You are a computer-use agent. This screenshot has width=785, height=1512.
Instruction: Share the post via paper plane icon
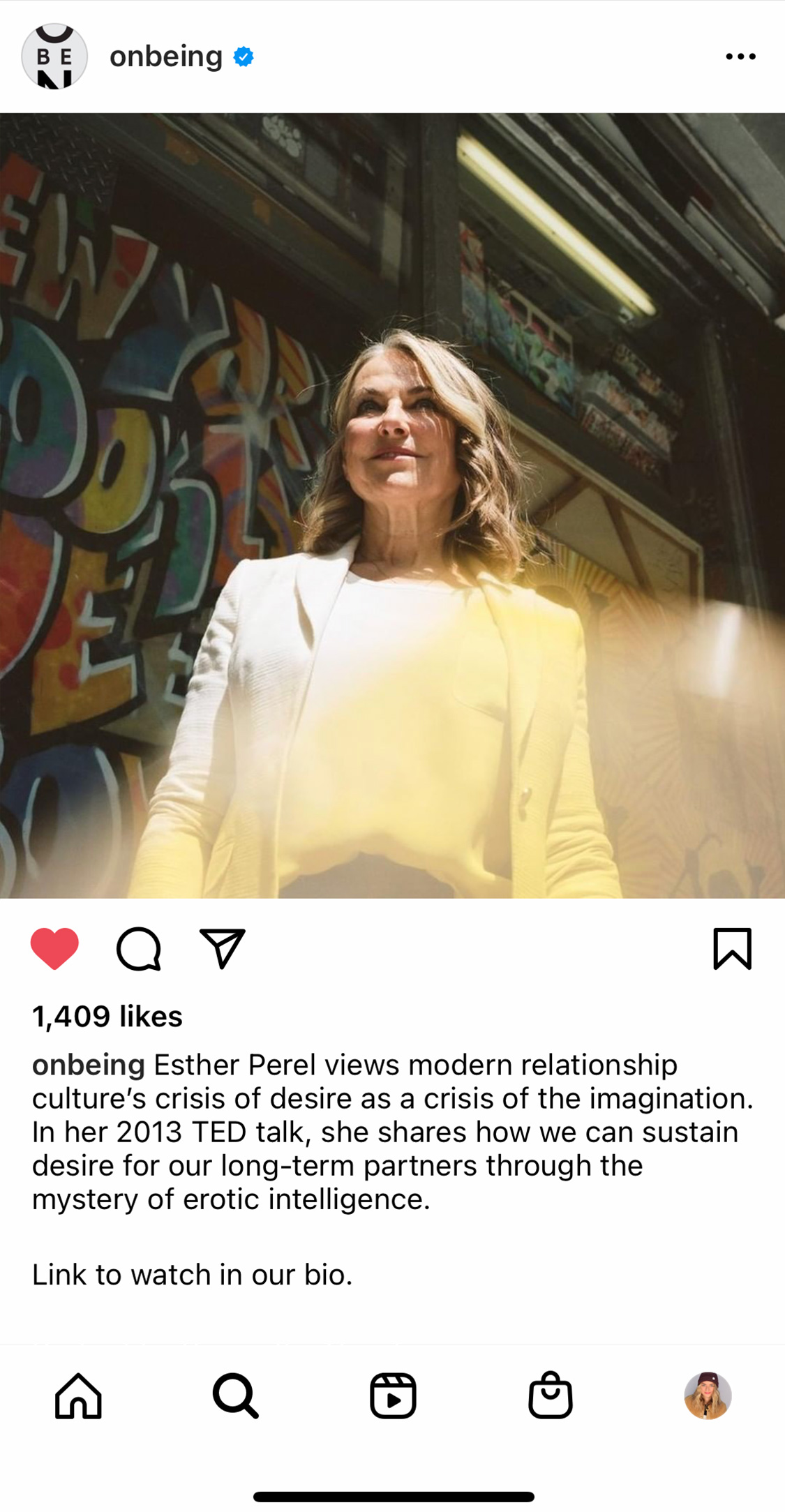(223, 948)
